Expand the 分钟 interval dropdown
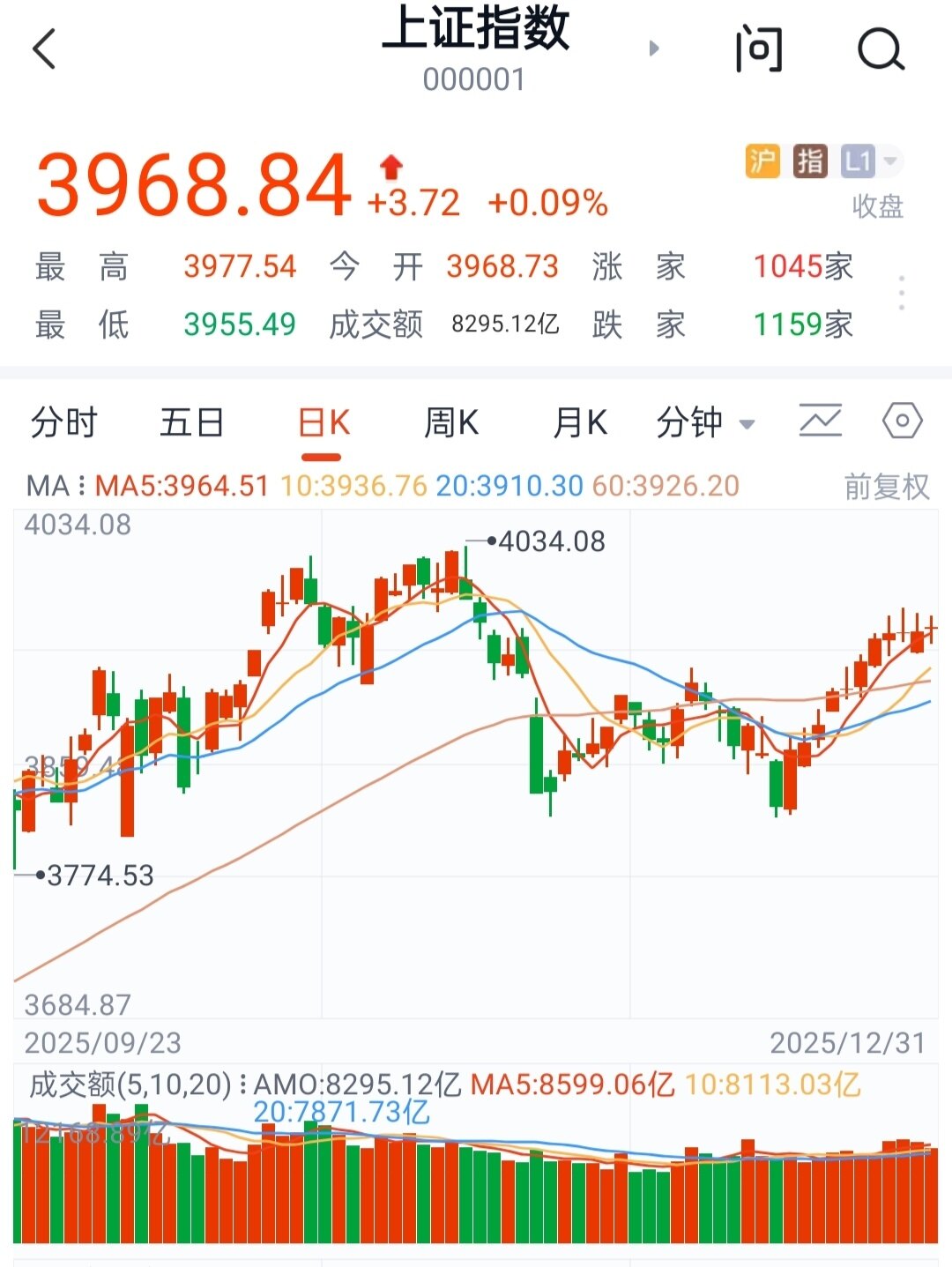The height and width of the screenshot is (1267, 952). [705, 423]
